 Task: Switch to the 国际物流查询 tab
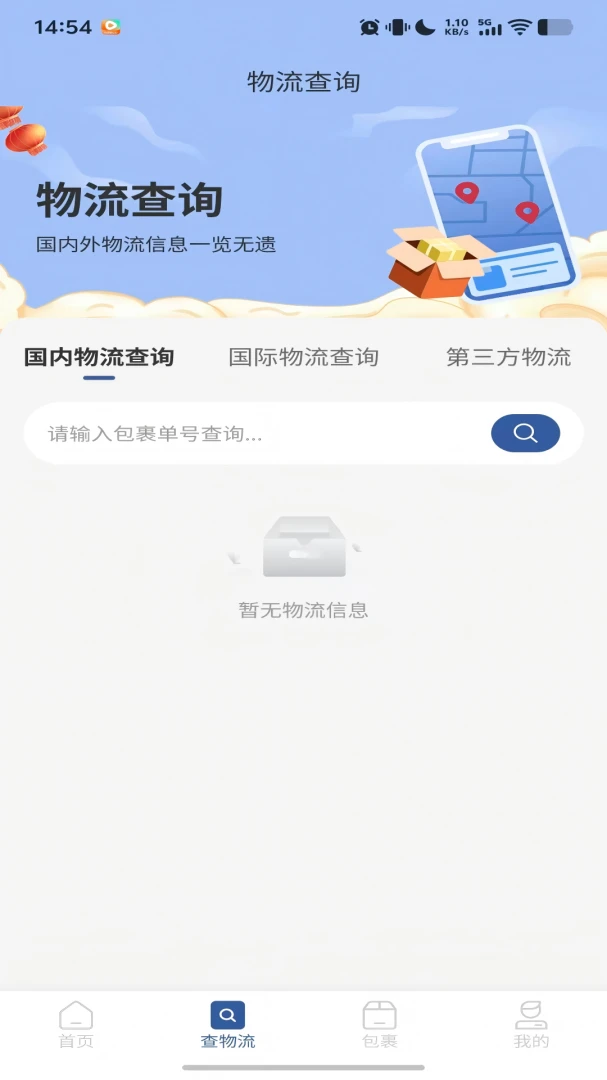[x=304, y=357]
